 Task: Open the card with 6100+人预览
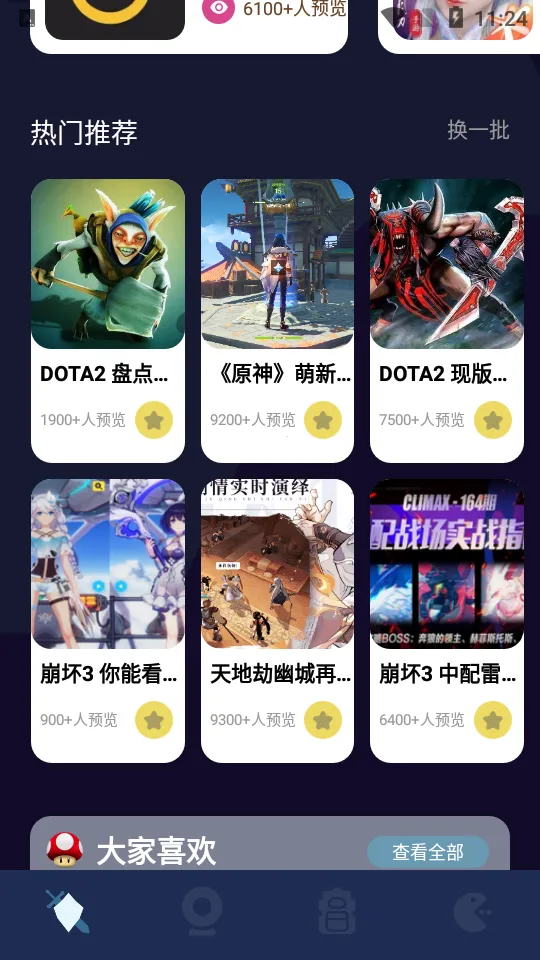click(189, 26)
